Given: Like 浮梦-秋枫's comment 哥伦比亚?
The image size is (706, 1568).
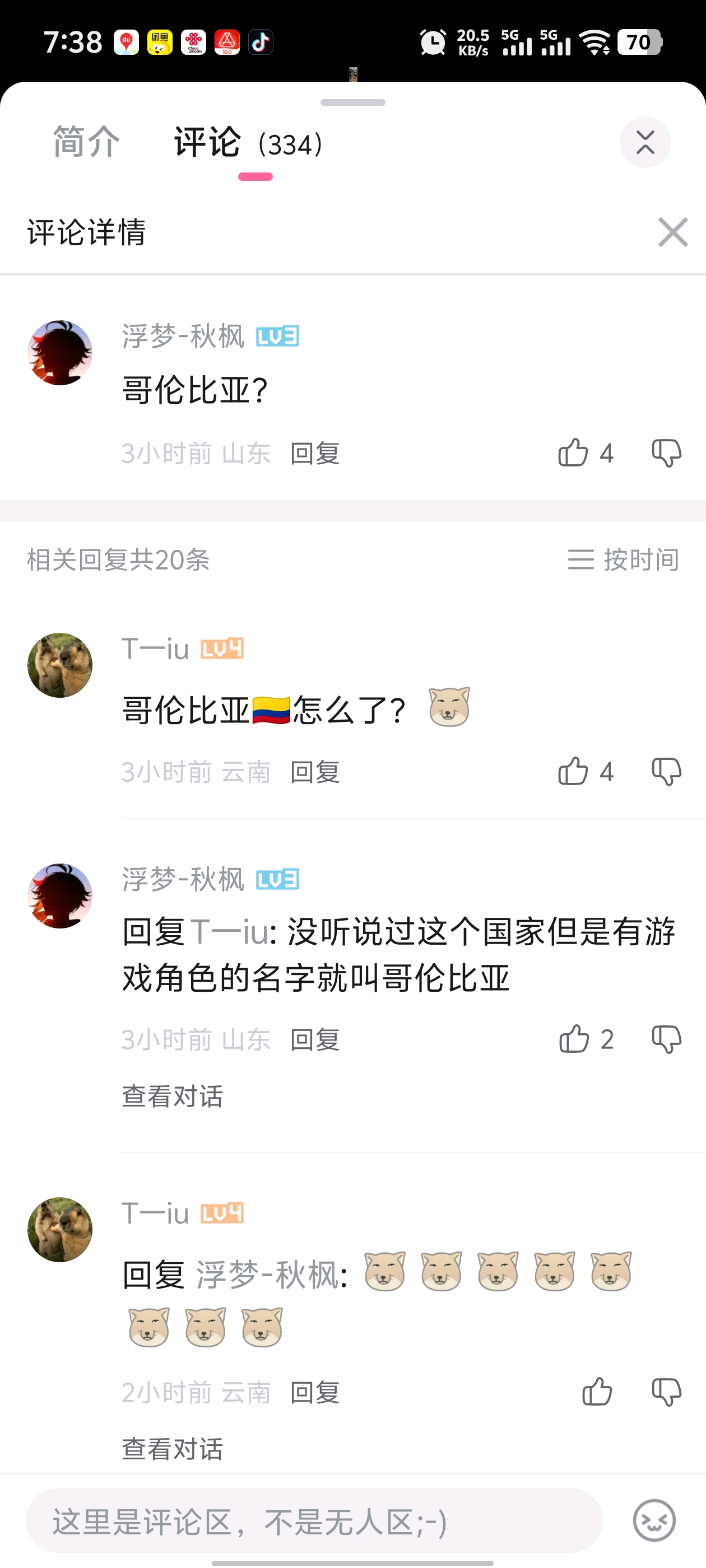Looking at the screenshot, I should [x=573, y=453].
